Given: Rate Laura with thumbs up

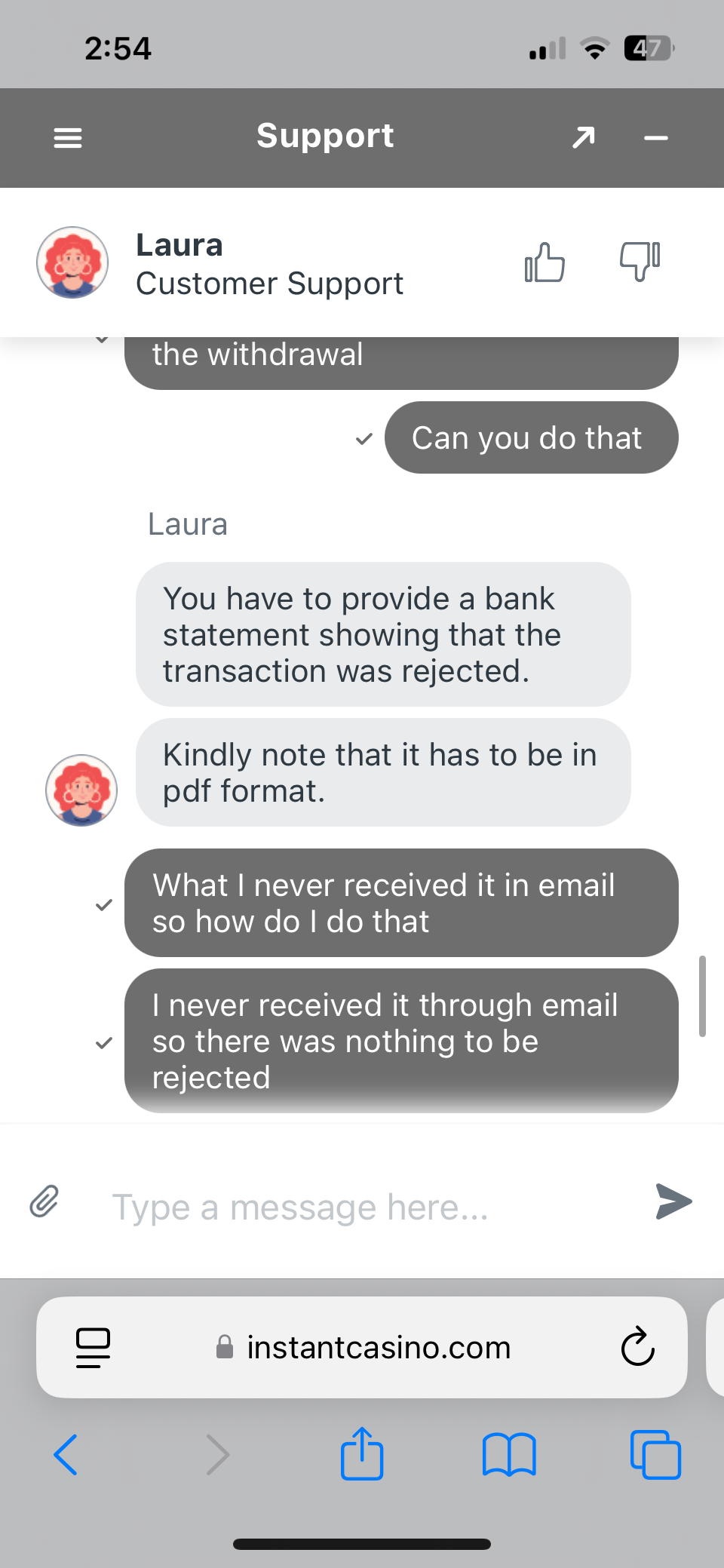Looking at the screenshot, I should click(x=545, y=262).
